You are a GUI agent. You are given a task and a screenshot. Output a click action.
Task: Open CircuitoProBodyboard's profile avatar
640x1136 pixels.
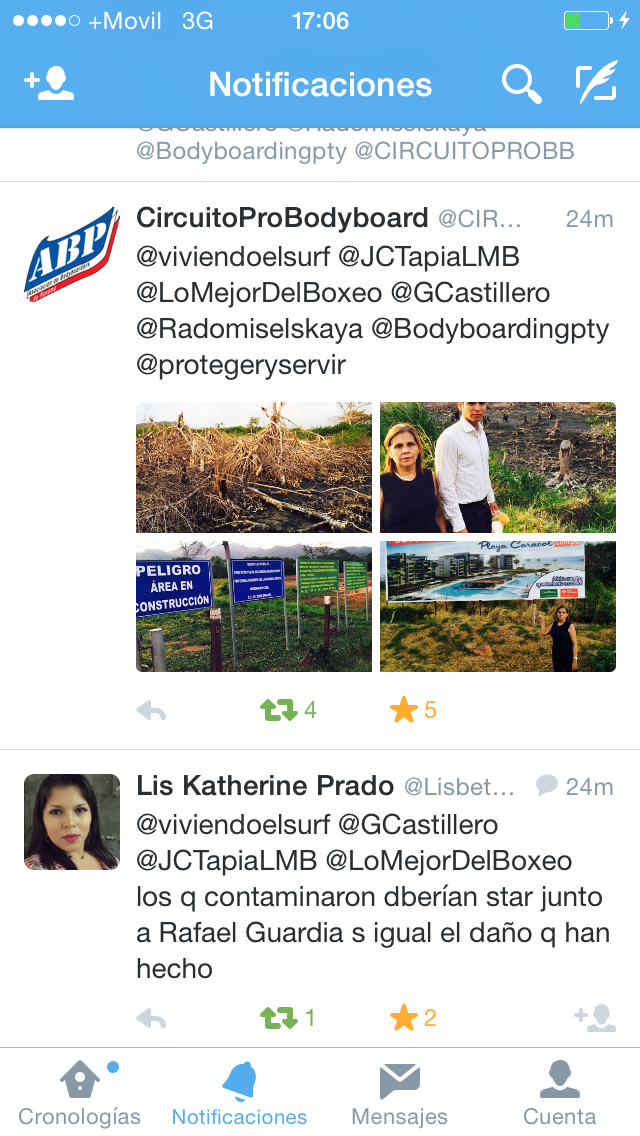(x=72, y=254)
